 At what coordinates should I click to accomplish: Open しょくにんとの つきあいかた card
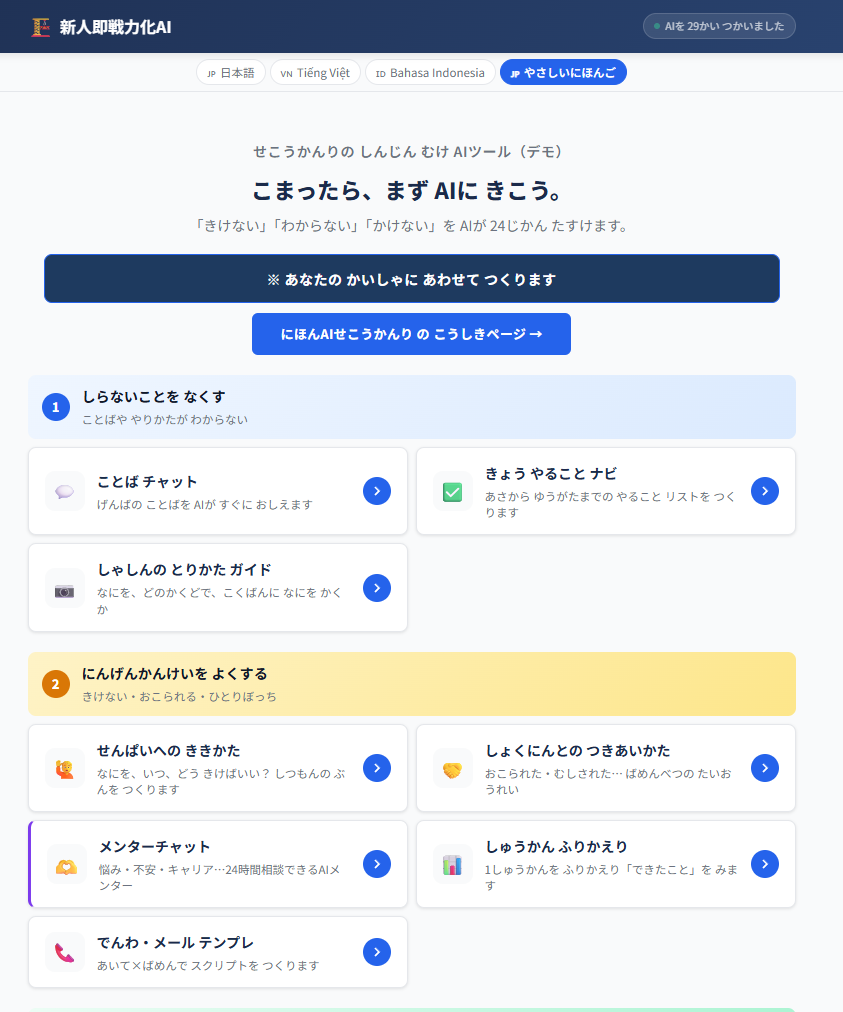(605, 768)
